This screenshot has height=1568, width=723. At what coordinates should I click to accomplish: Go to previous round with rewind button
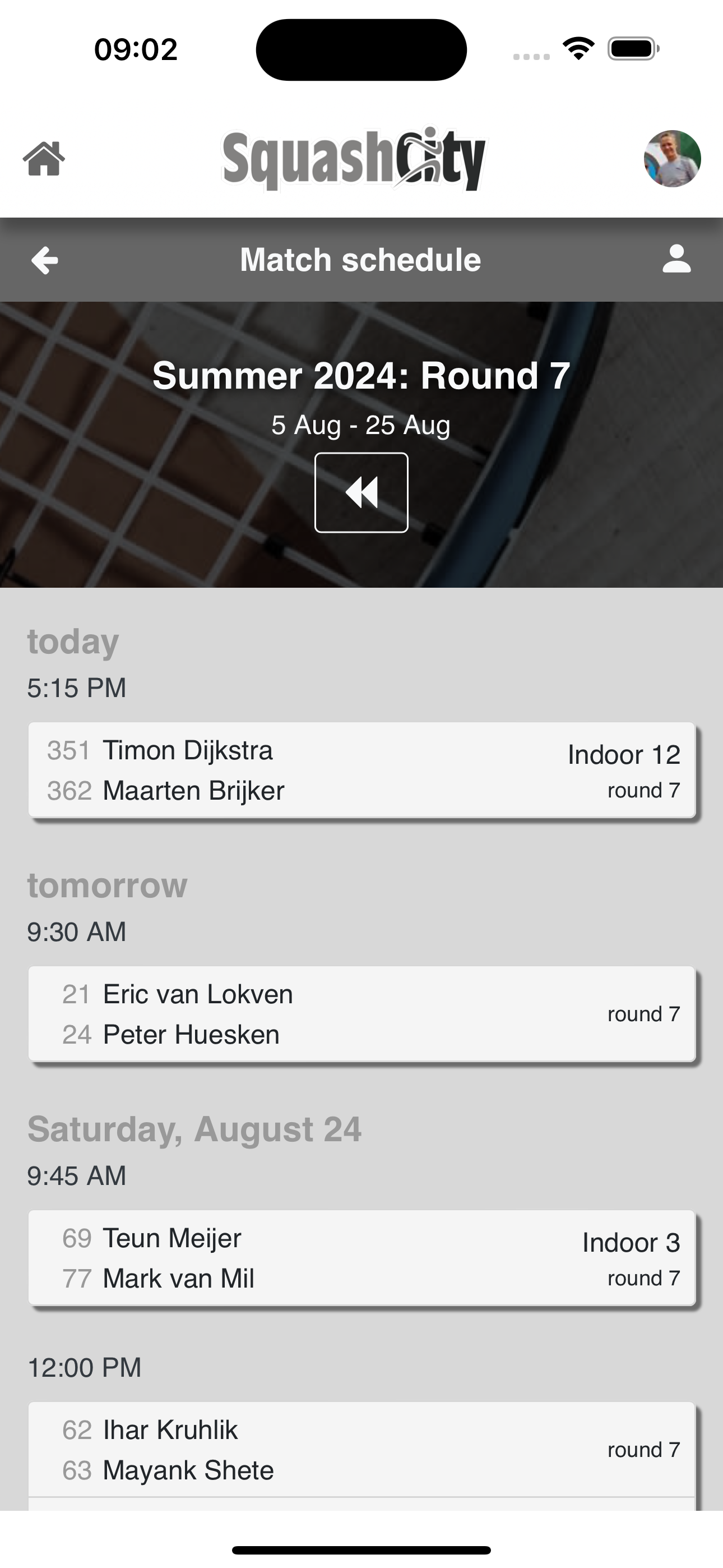[361, 492]
